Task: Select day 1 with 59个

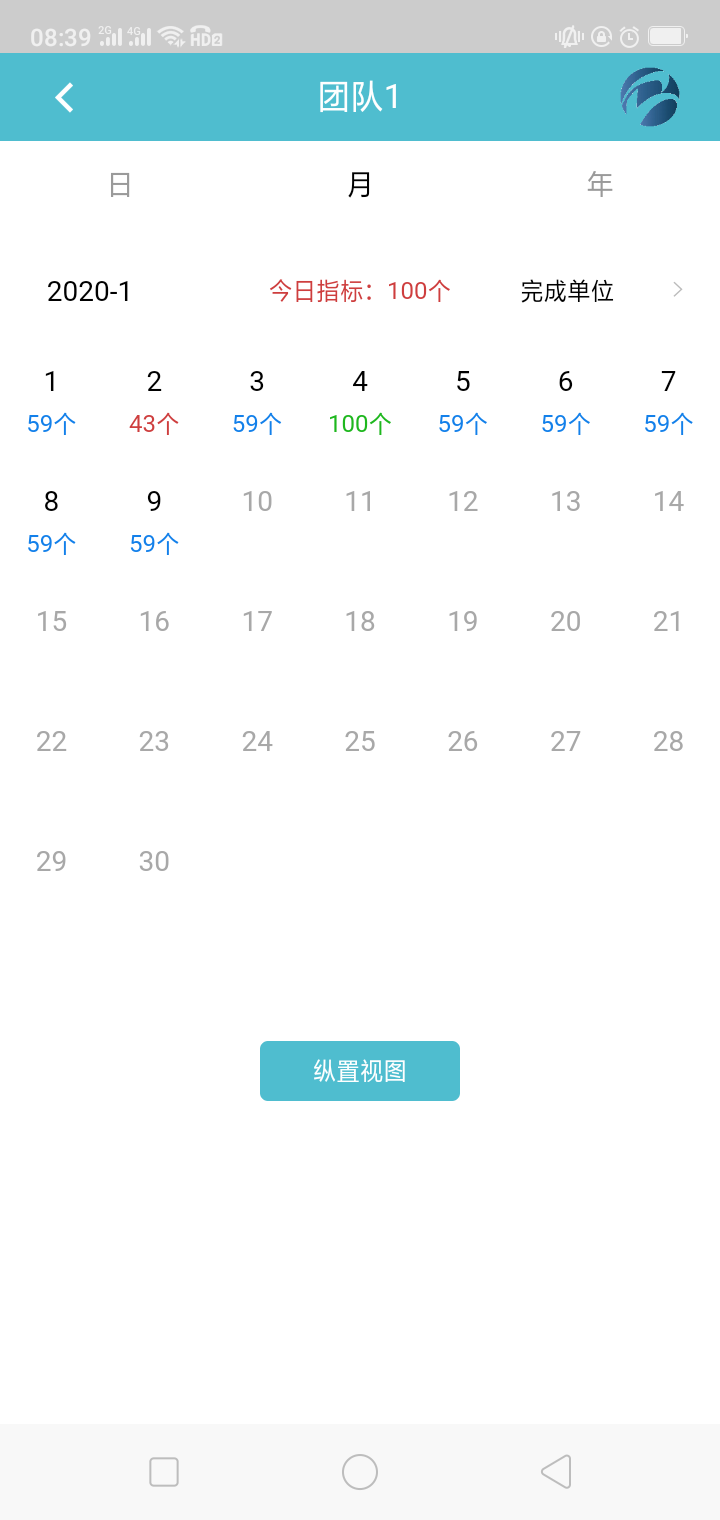Action: pos(51,400)
